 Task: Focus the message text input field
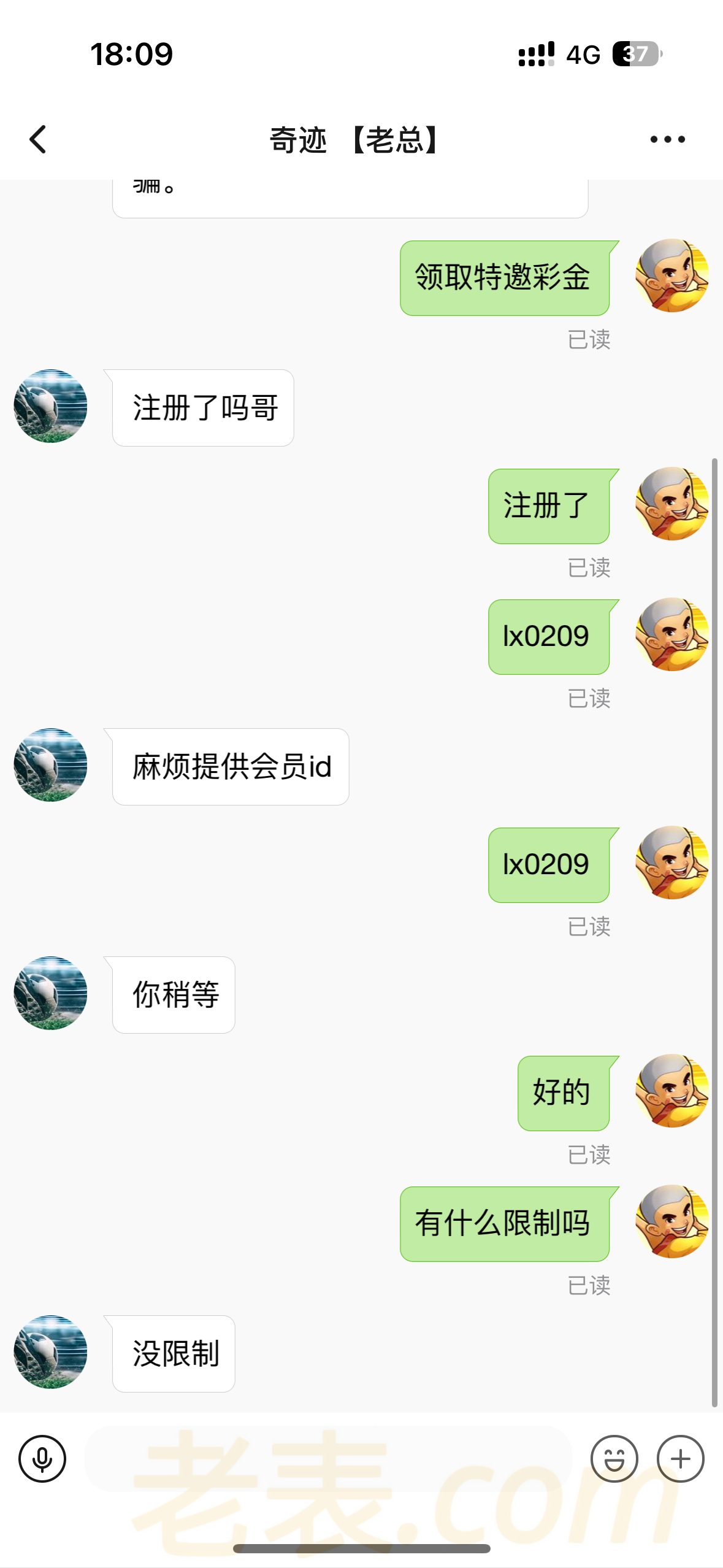[328, 1458]
